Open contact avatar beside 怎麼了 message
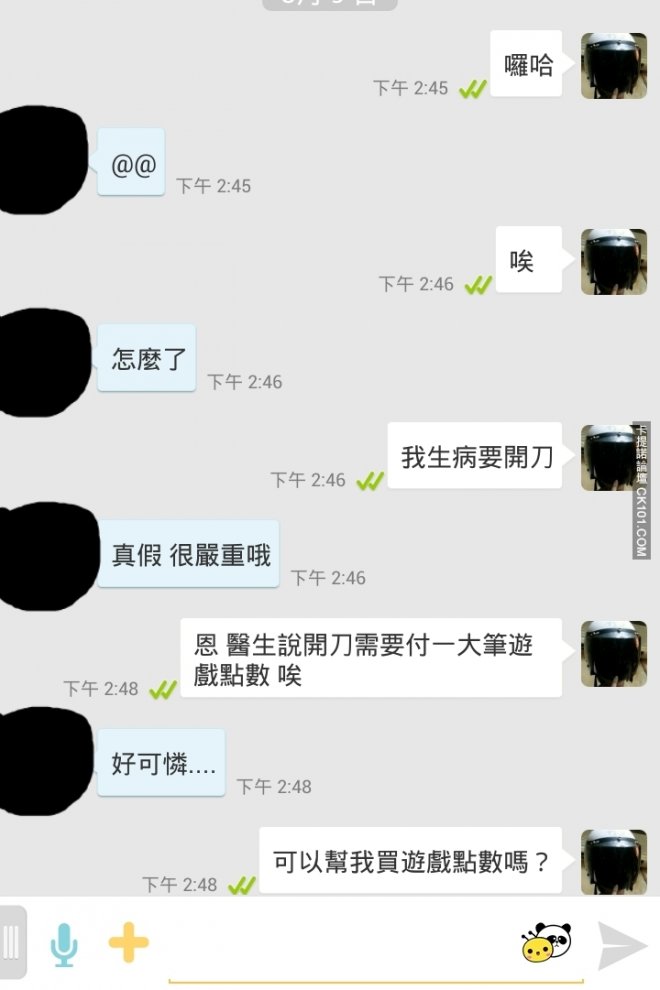 click(42, 363)
